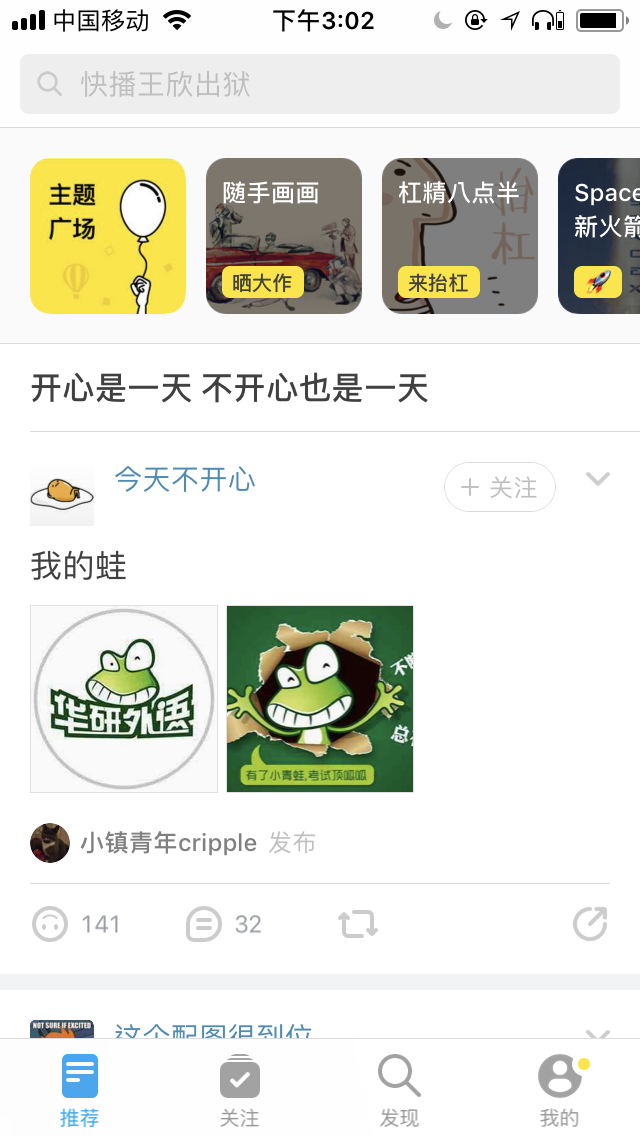Open the Space 新火箭 topic card
This screenshot has width=640, height=1136.
pyautogui.click(x=600, y=236)
